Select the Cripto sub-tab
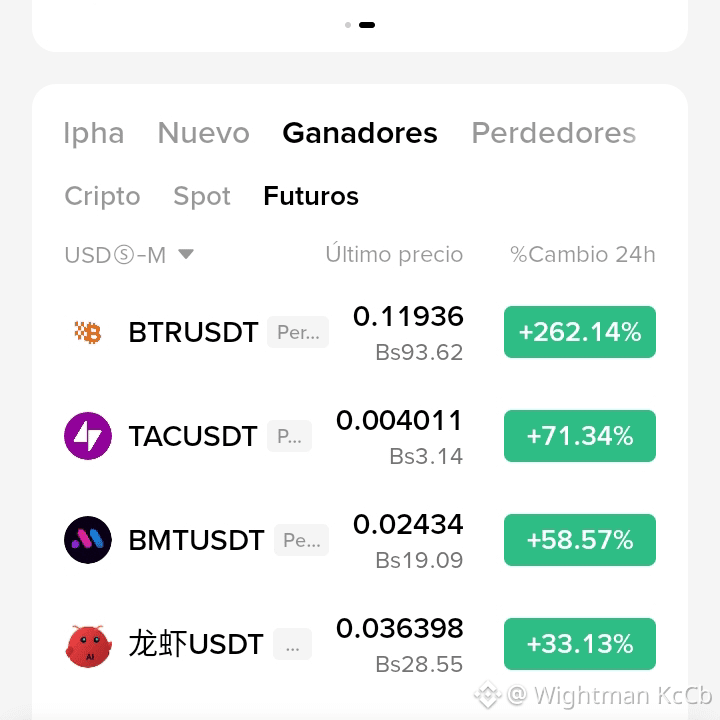The height and width of the screenshot is (720, 720). tap(102, 197)
